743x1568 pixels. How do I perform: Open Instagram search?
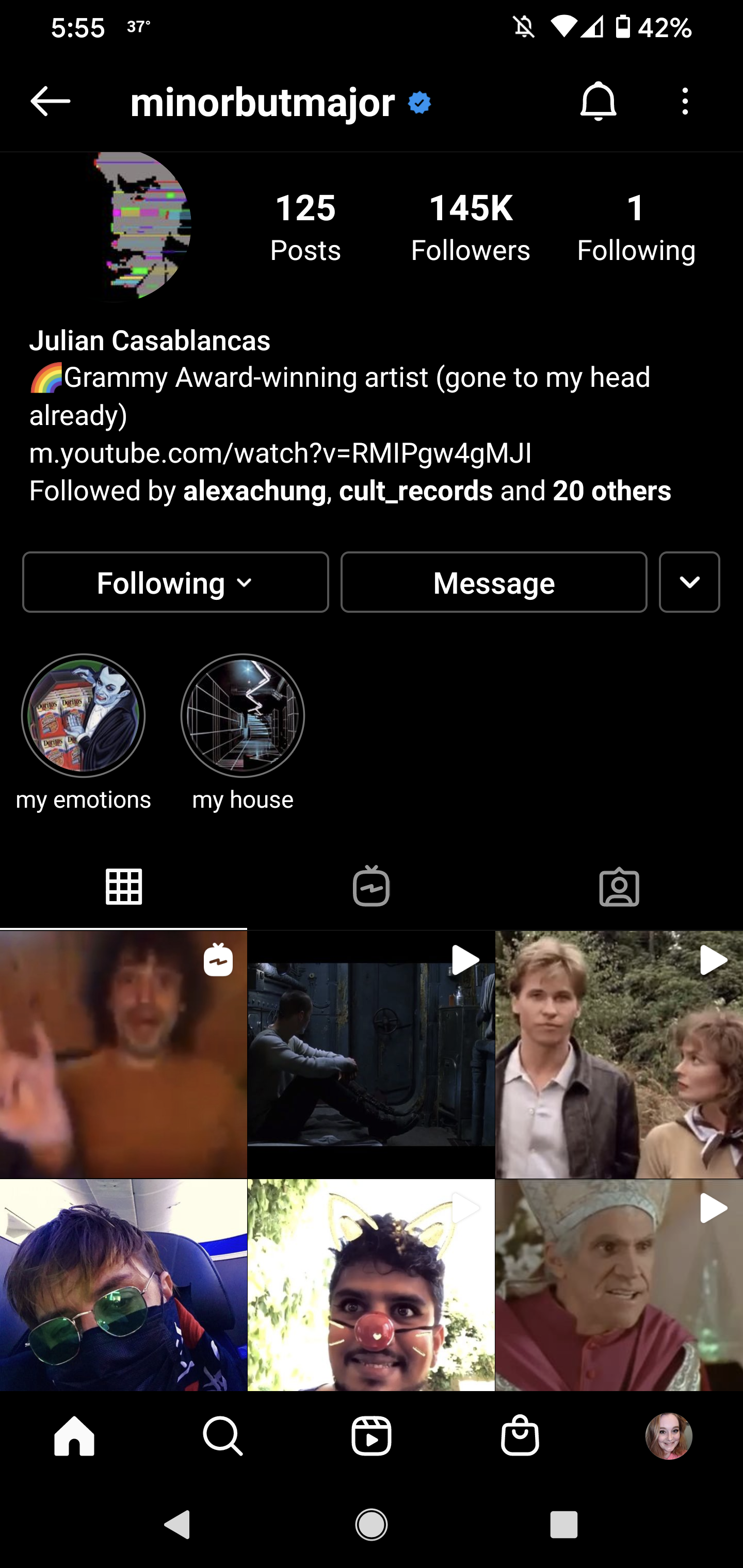click(223, 1436)
